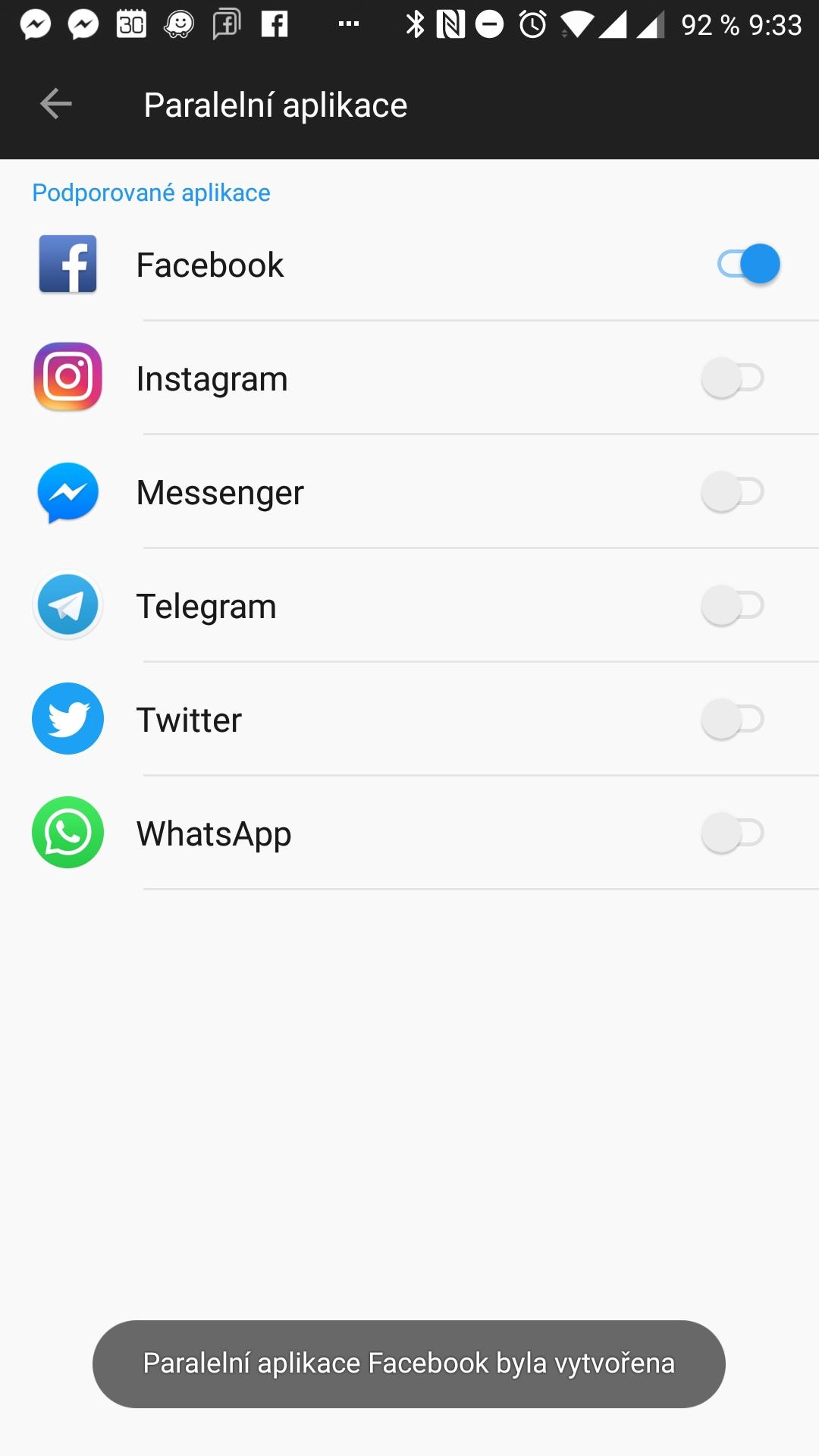Switch on the Telegram toggle
This screenshot has height=1456, width=819.
pyautogui.click(x=733, y=605)
